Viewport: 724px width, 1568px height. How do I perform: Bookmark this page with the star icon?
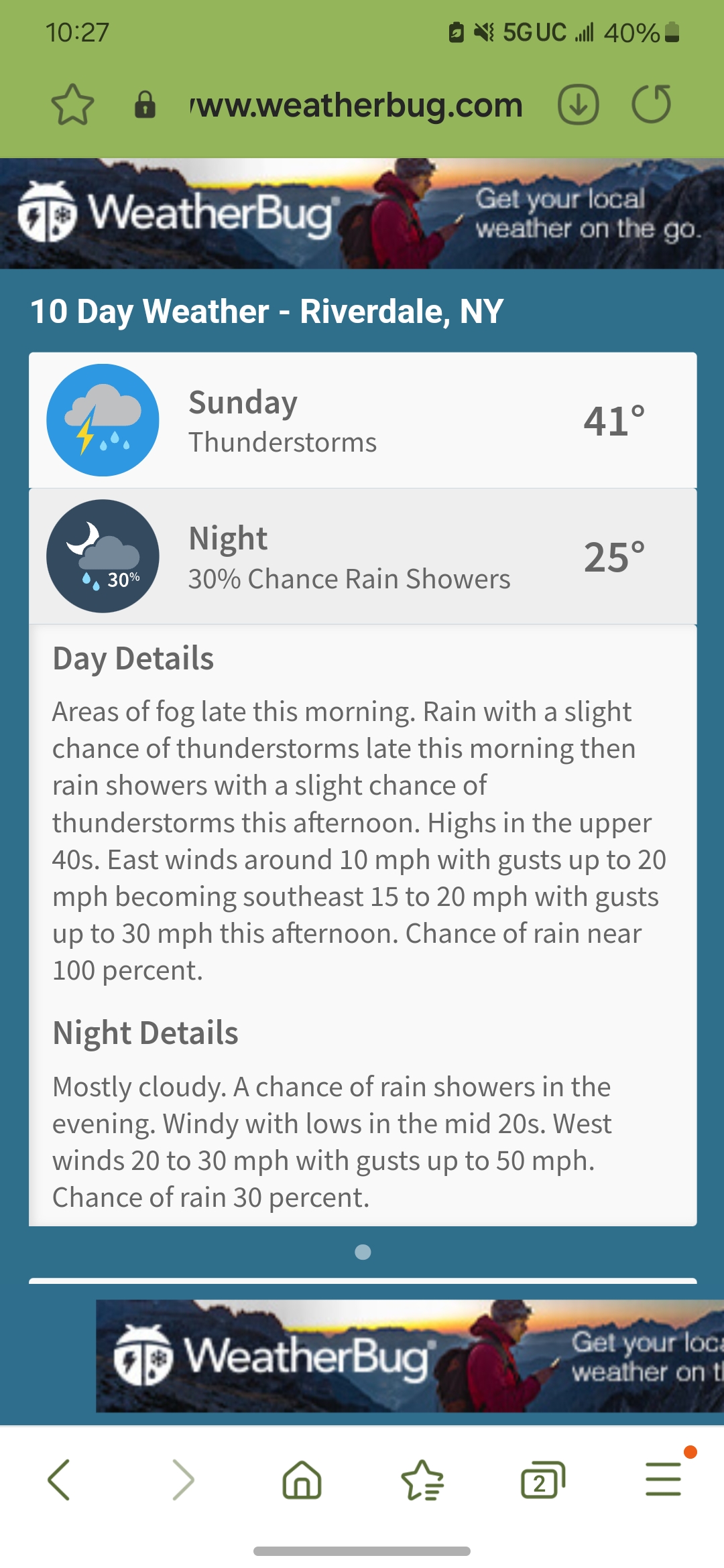[x=72, y=105]
